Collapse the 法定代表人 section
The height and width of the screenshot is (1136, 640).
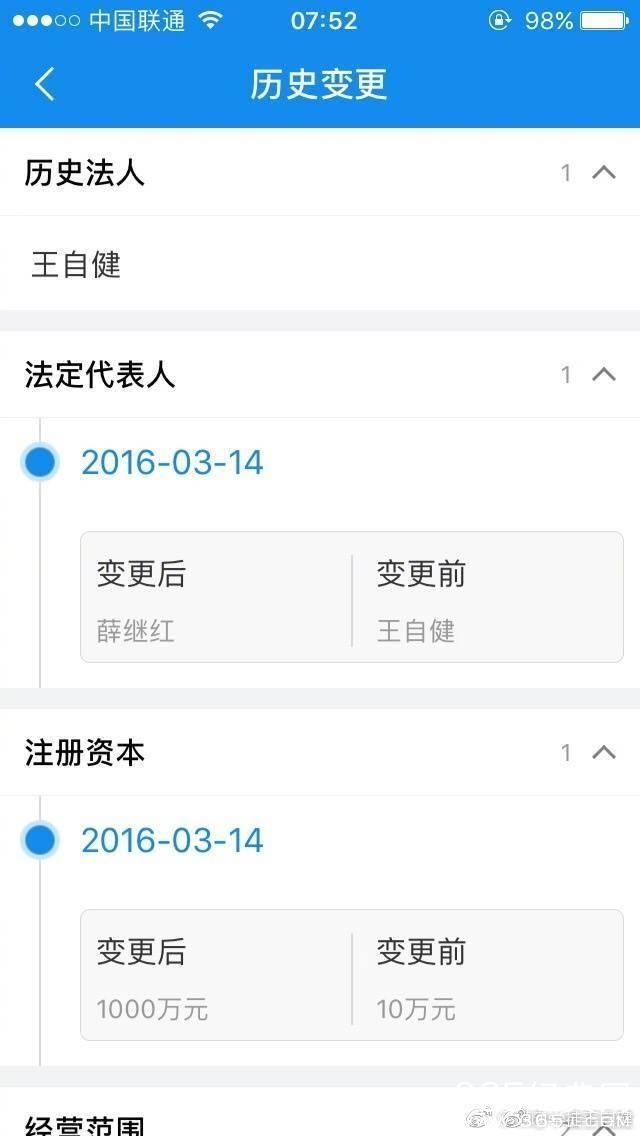[x=603, y=374]
